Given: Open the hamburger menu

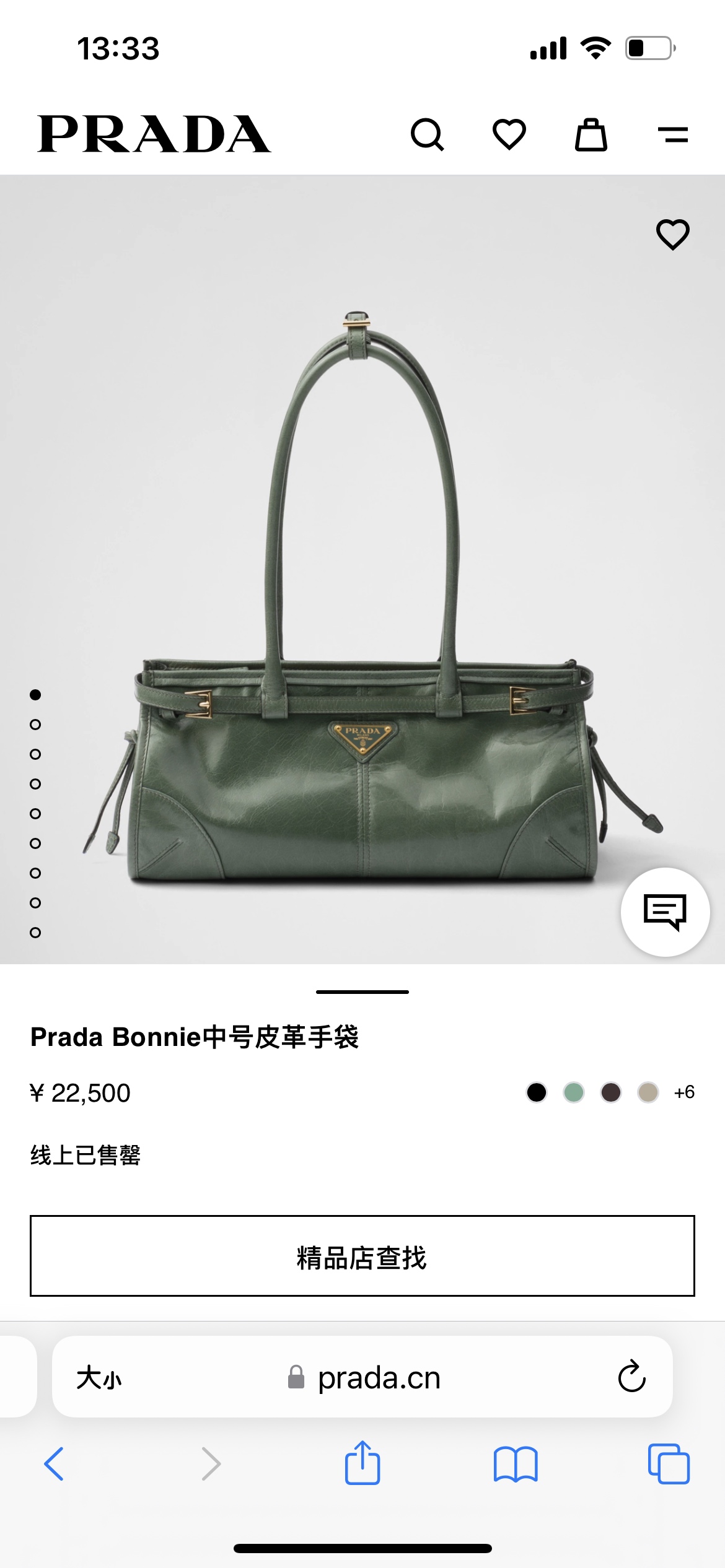Looking at the screenshot, I should point(672,134).
